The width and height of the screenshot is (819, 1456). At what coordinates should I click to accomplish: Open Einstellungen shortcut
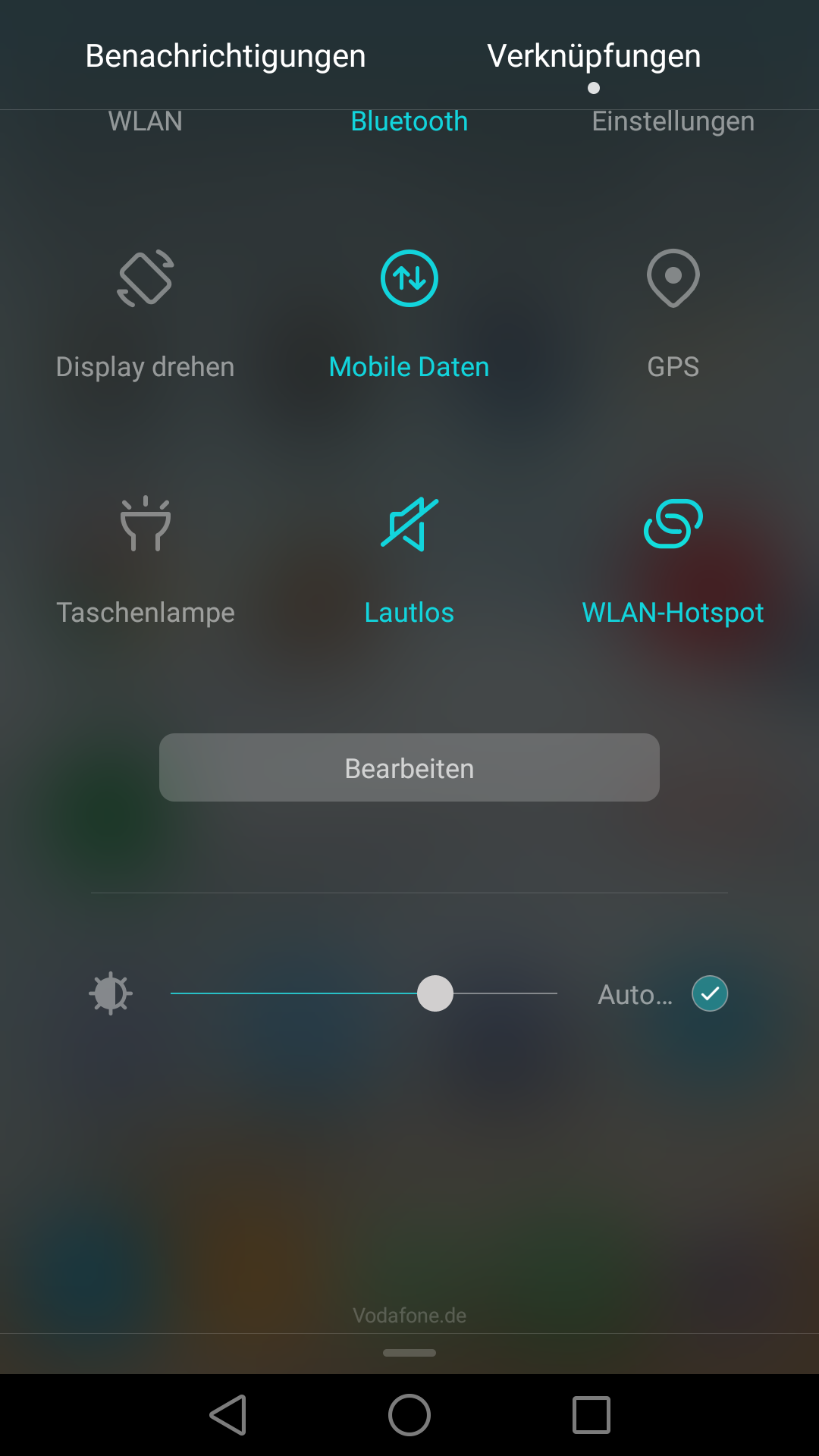(x=673, y=121)
